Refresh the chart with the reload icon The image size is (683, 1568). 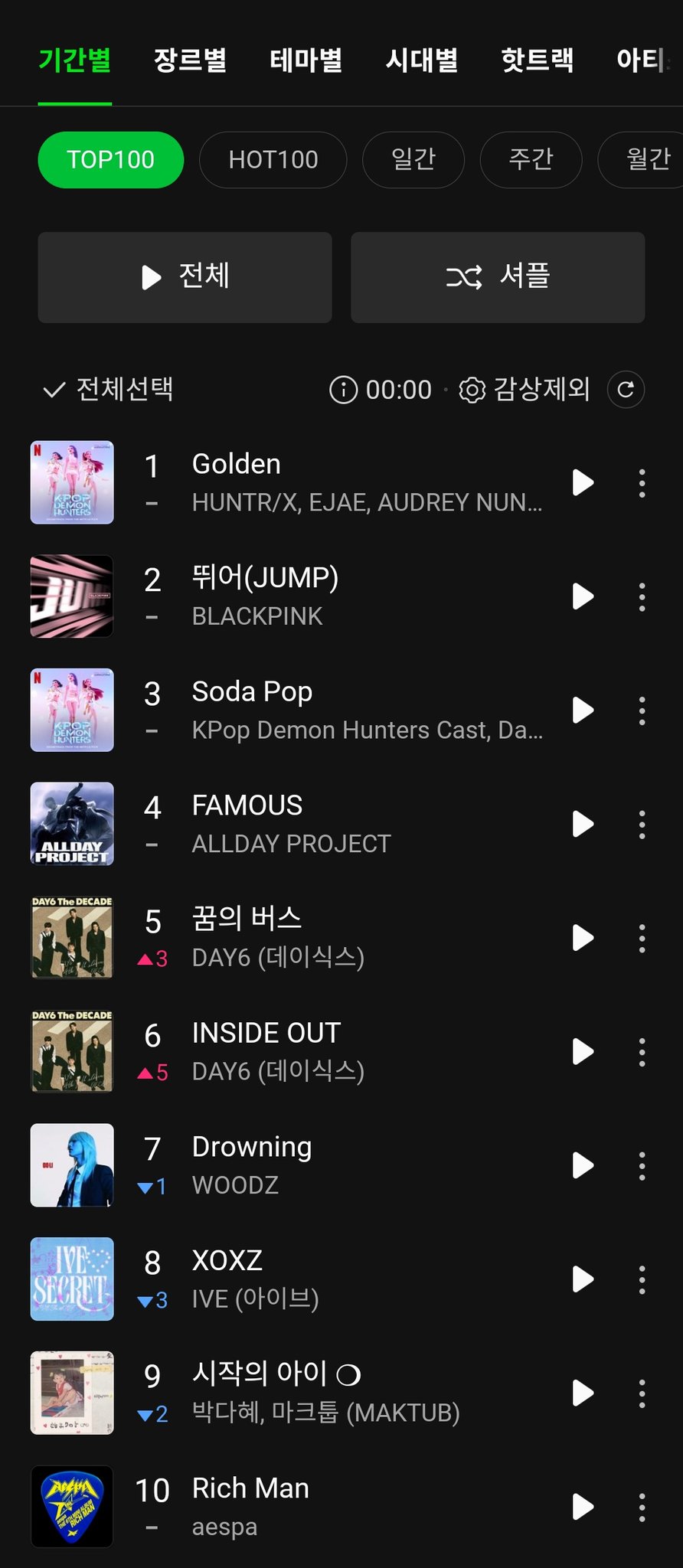pos(626,390)
